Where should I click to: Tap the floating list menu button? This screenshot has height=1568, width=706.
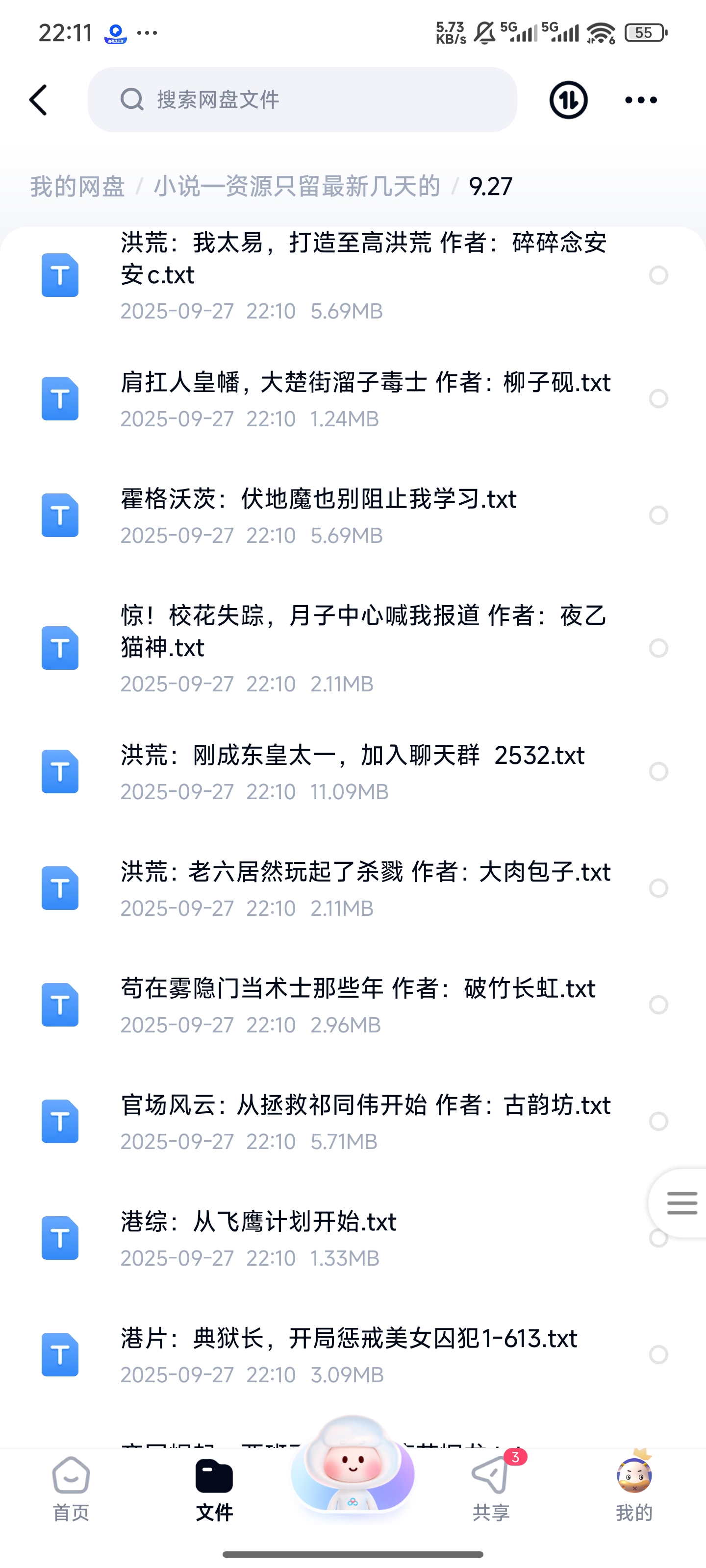[x=681, y=1203]
